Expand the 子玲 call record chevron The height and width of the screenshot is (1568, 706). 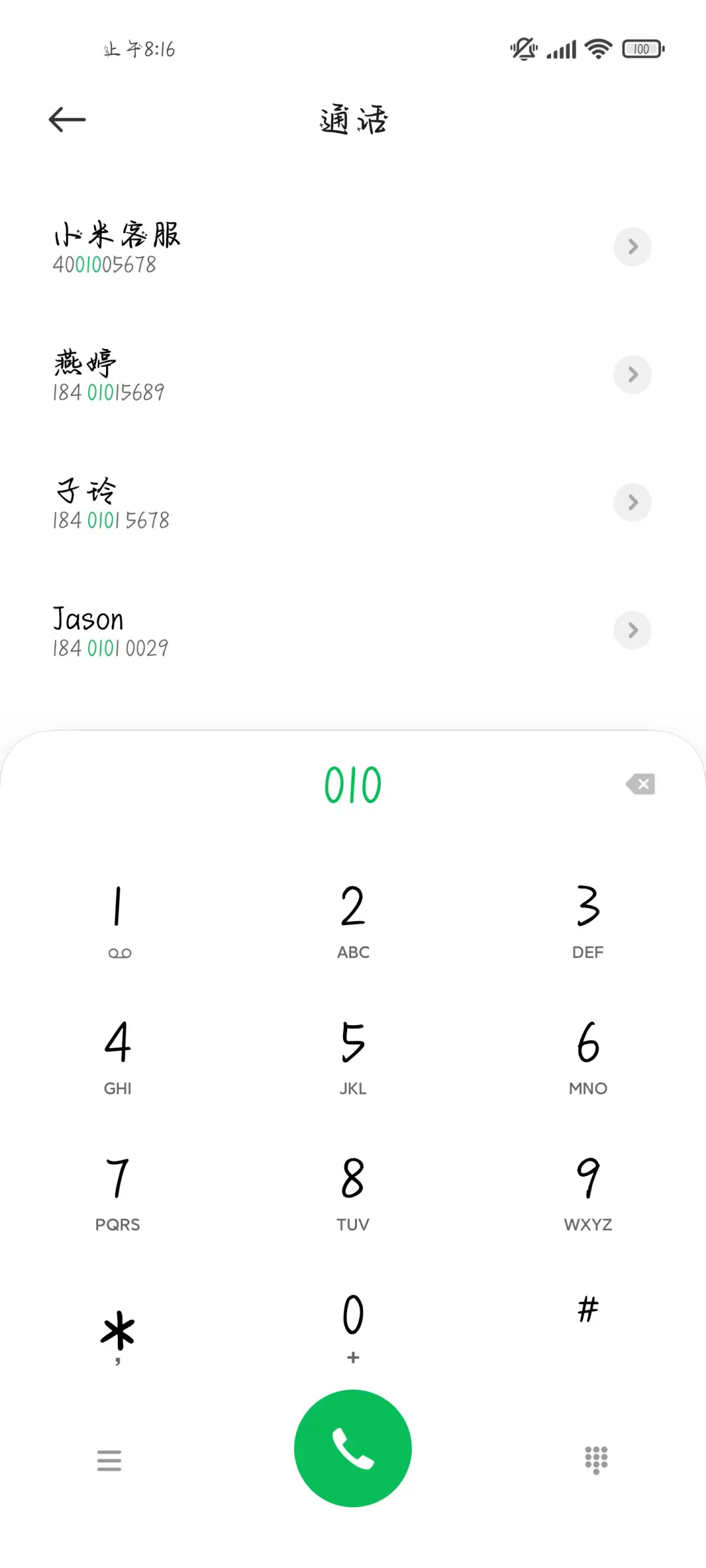click(631, 502)
